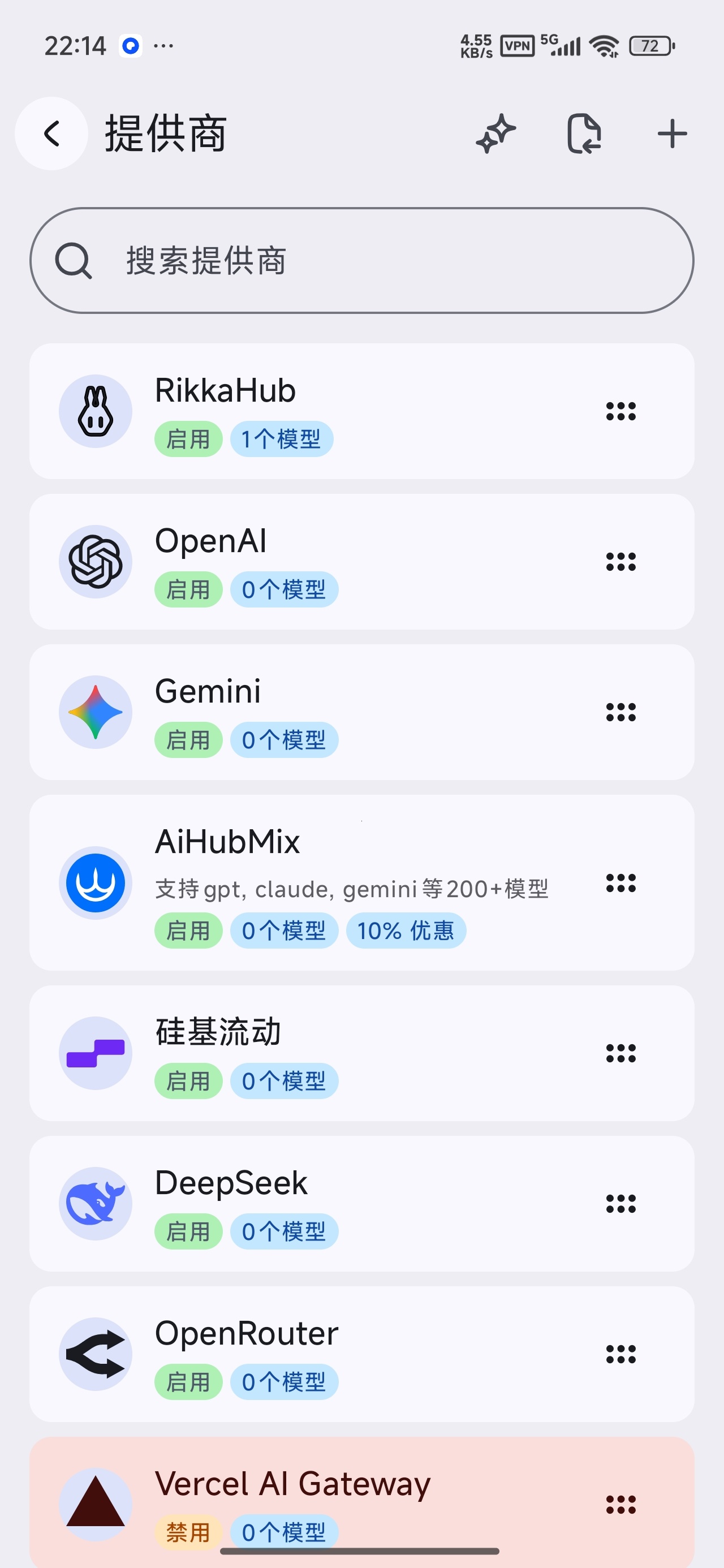Open the disabled Vercel AI Gateway provider

click(x=361, y=1502)
